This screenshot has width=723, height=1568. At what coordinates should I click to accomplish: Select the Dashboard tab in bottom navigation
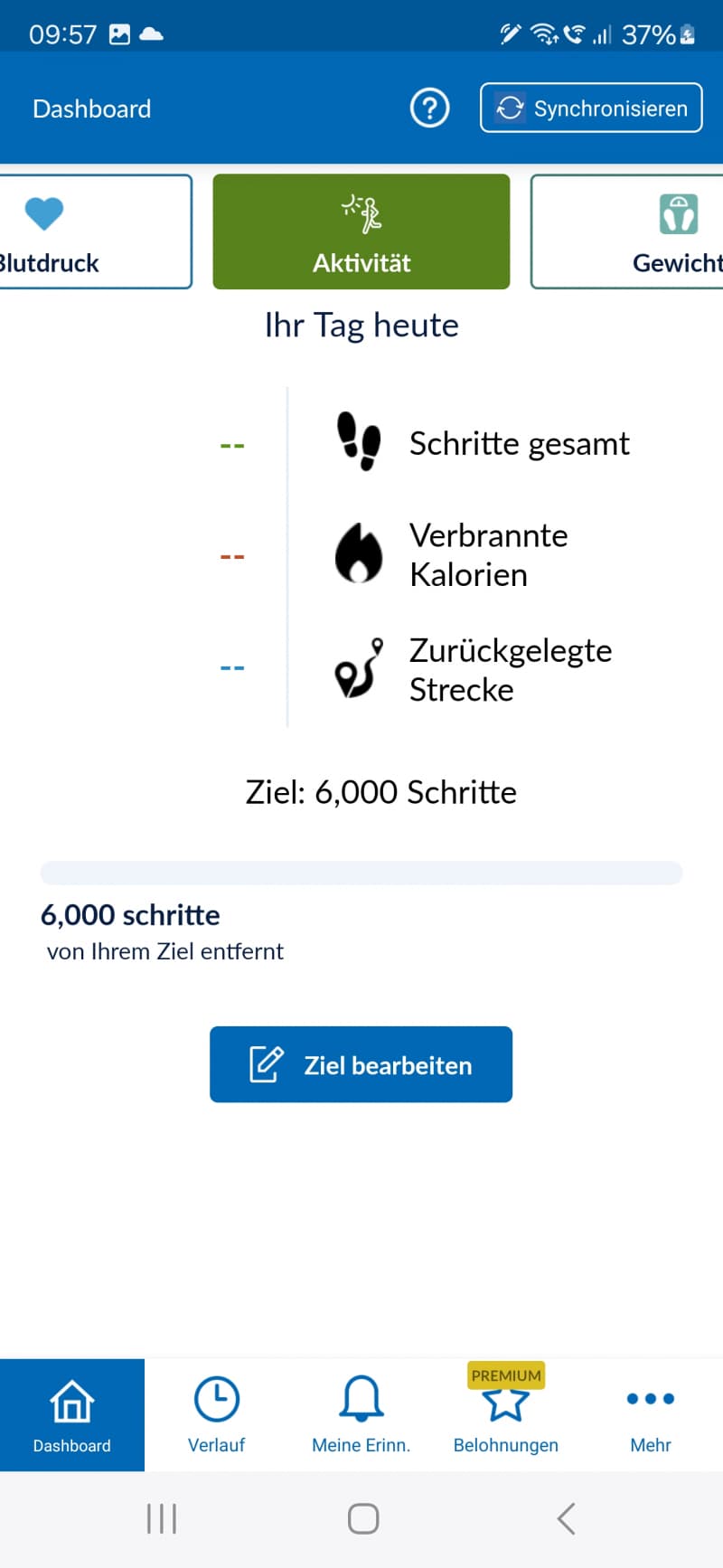72,1414
